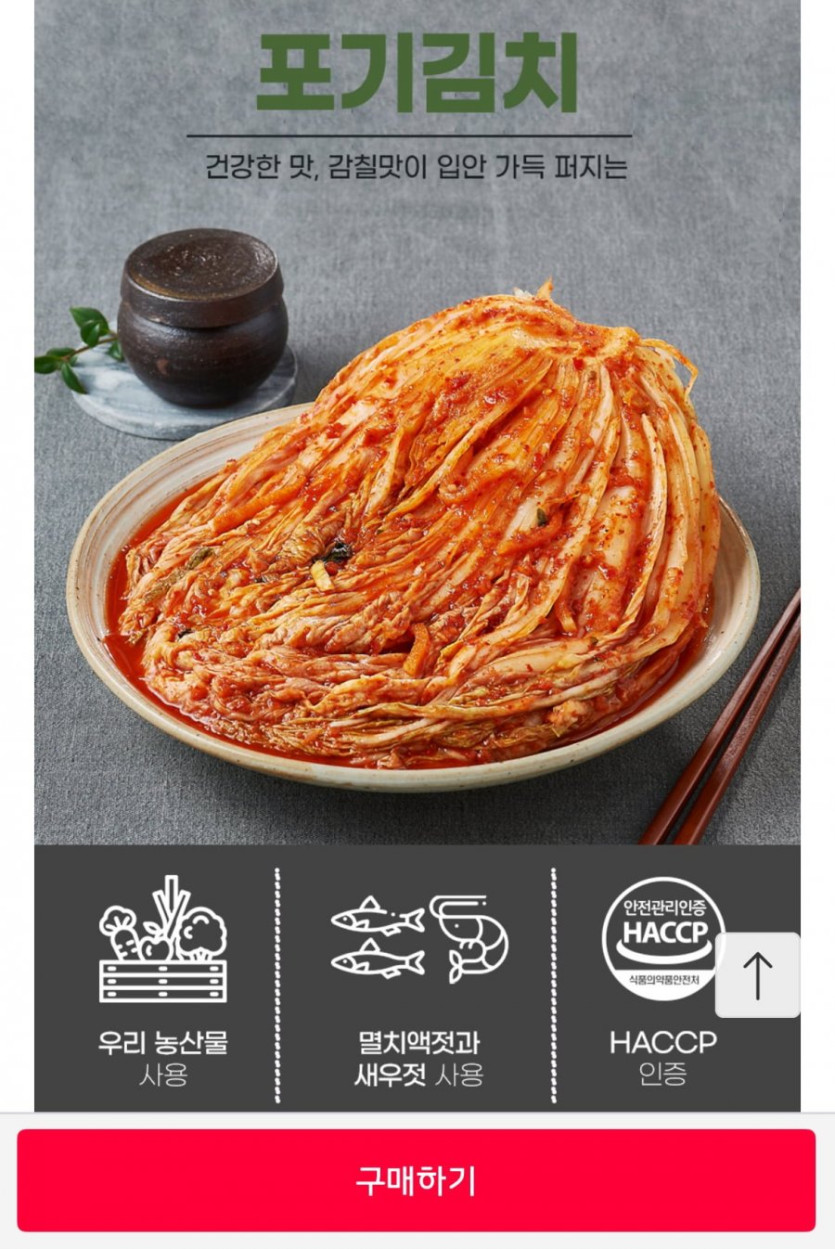Tap the 구매하기 buy button
The height and width of the screenshot is (1249, 835).
[x=416, y=1180]
